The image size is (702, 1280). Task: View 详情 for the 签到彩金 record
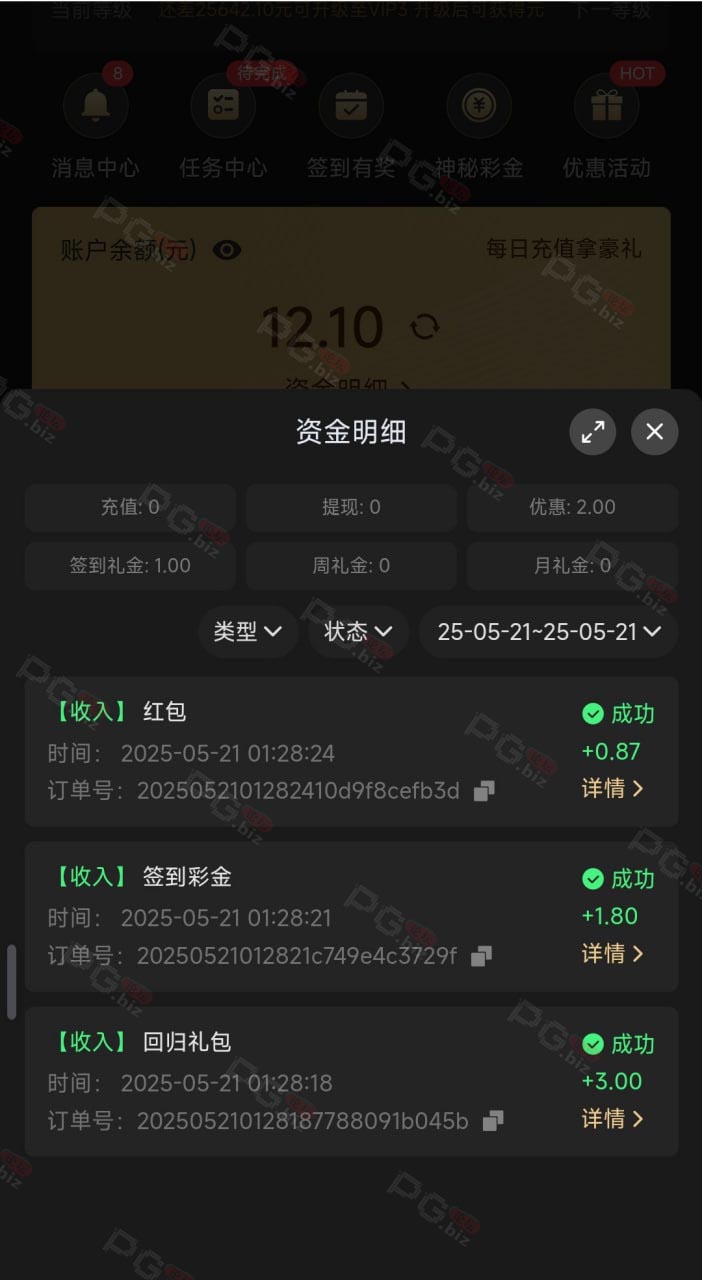(613, 954)
